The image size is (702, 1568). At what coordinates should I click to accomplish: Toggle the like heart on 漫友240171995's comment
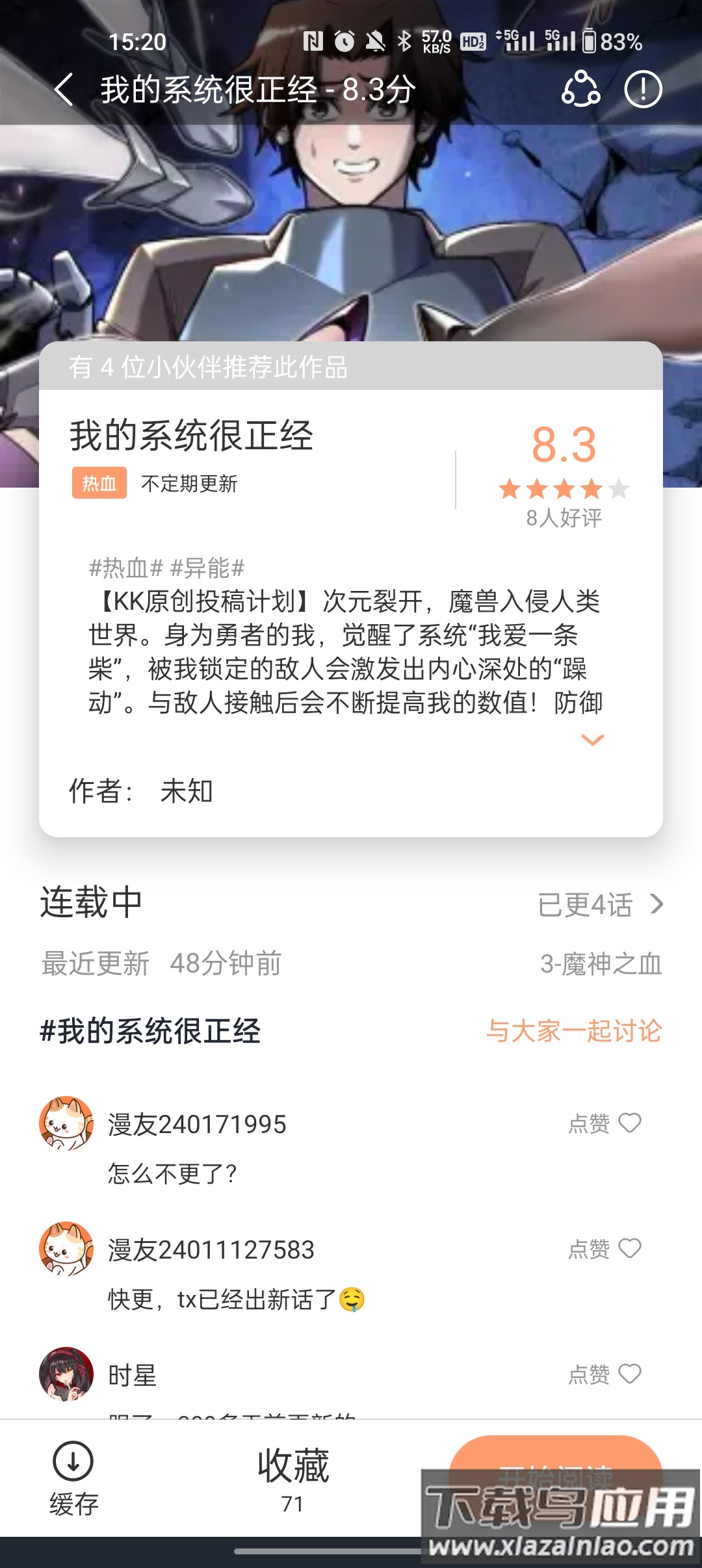click(x=629, y=1121)
